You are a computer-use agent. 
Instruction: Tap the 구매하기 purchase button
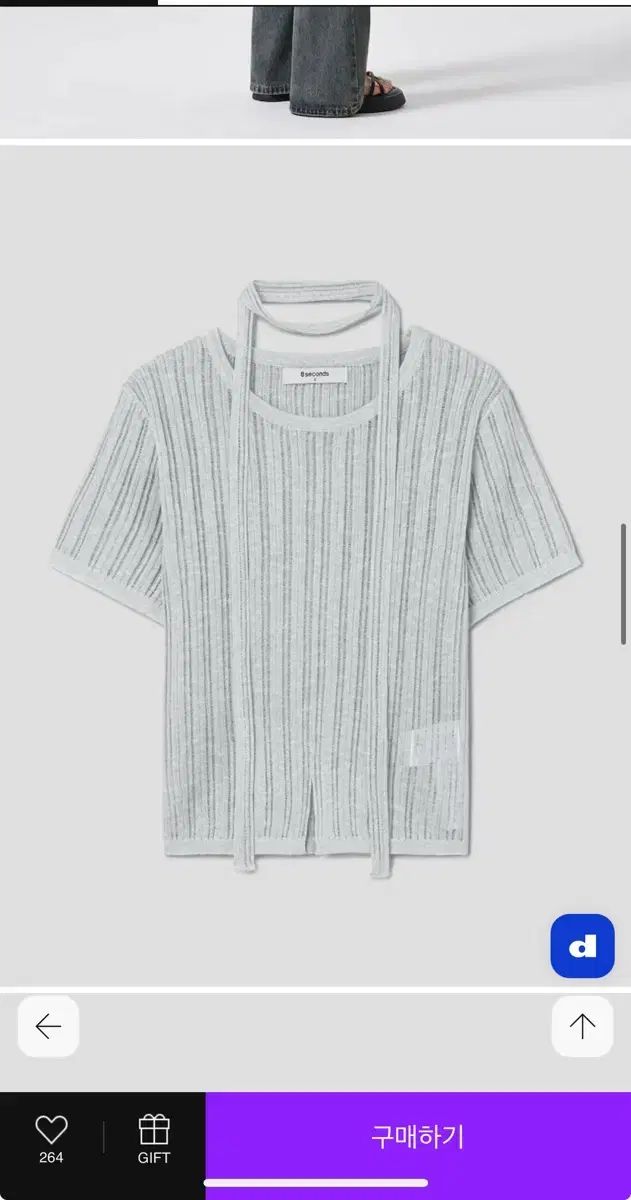pos(418,1137)
